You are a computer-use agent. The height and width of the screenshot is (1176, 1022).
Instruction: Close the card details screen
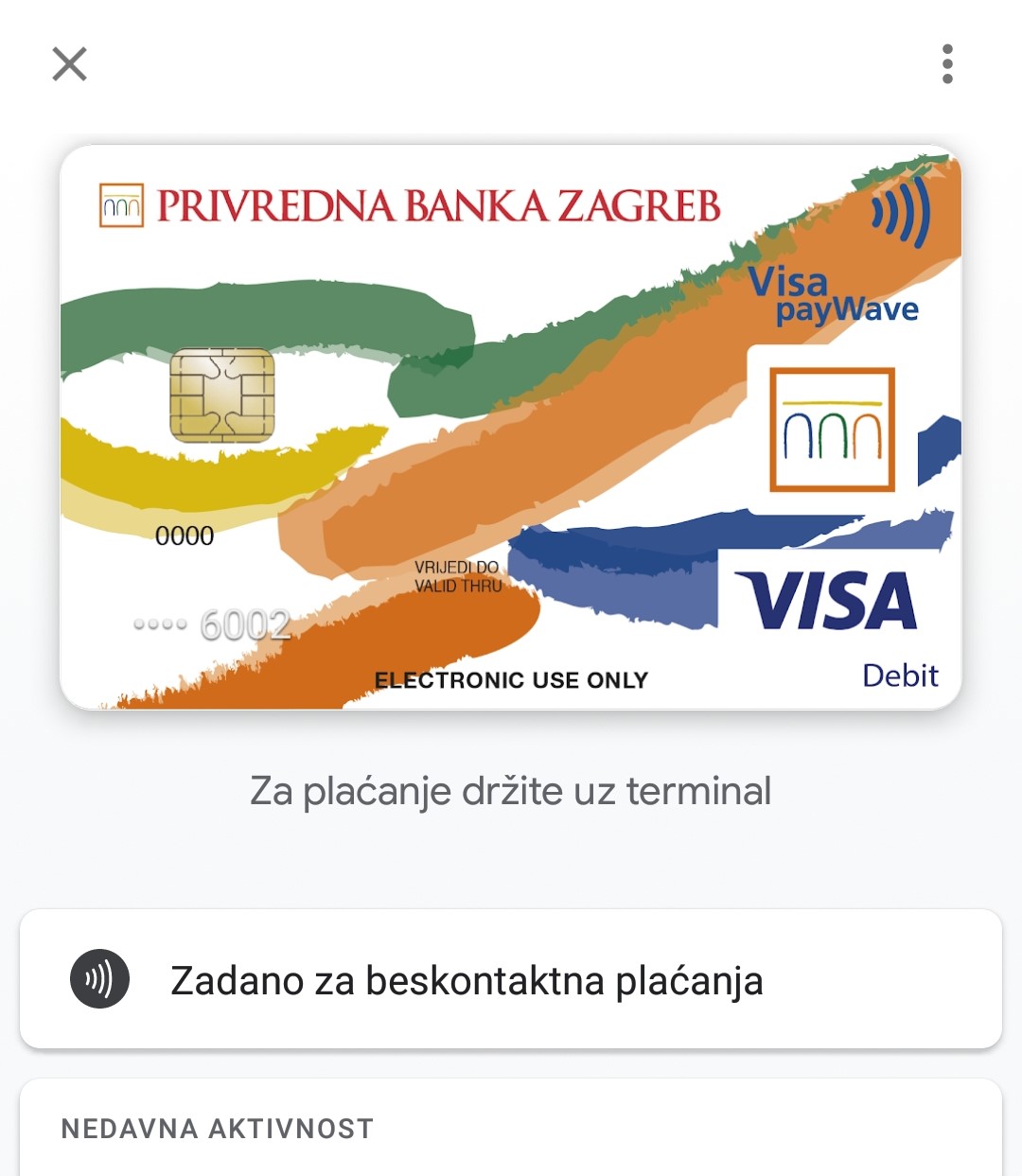click(x=69, y=64)
